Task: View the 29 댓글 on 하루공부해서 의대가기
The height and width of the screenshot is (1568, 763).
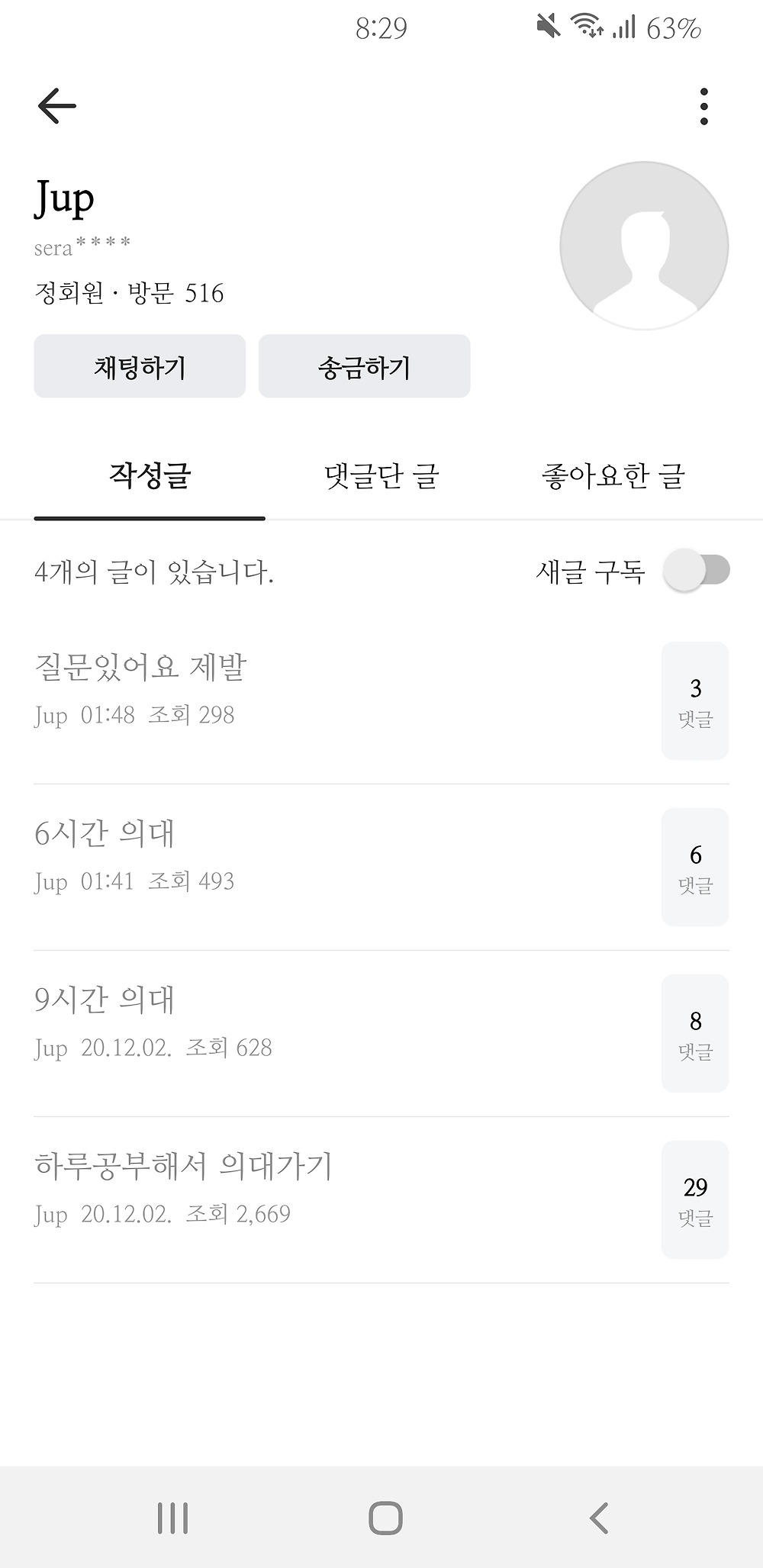Action: [695, 1199]
